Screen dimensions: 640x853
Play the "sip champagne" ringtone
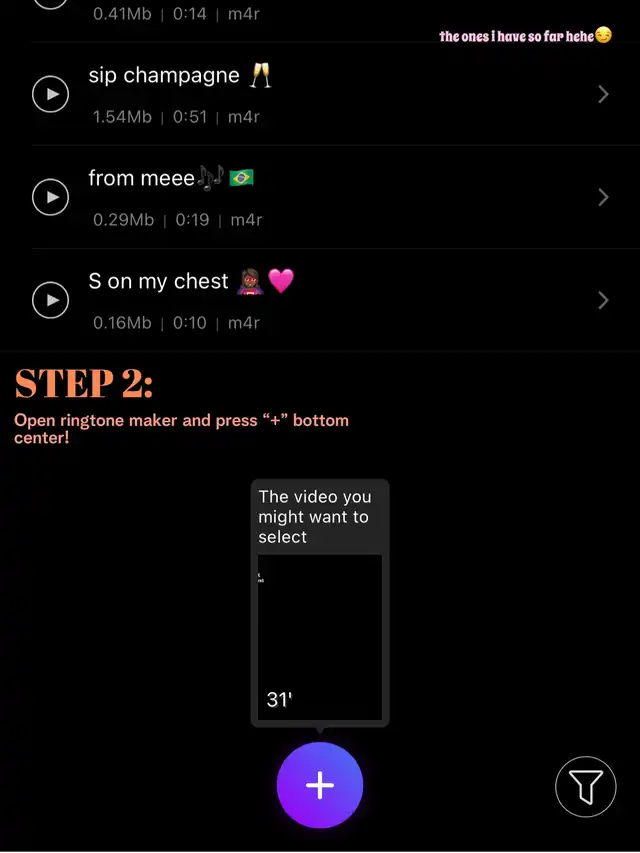pos(51,94)
